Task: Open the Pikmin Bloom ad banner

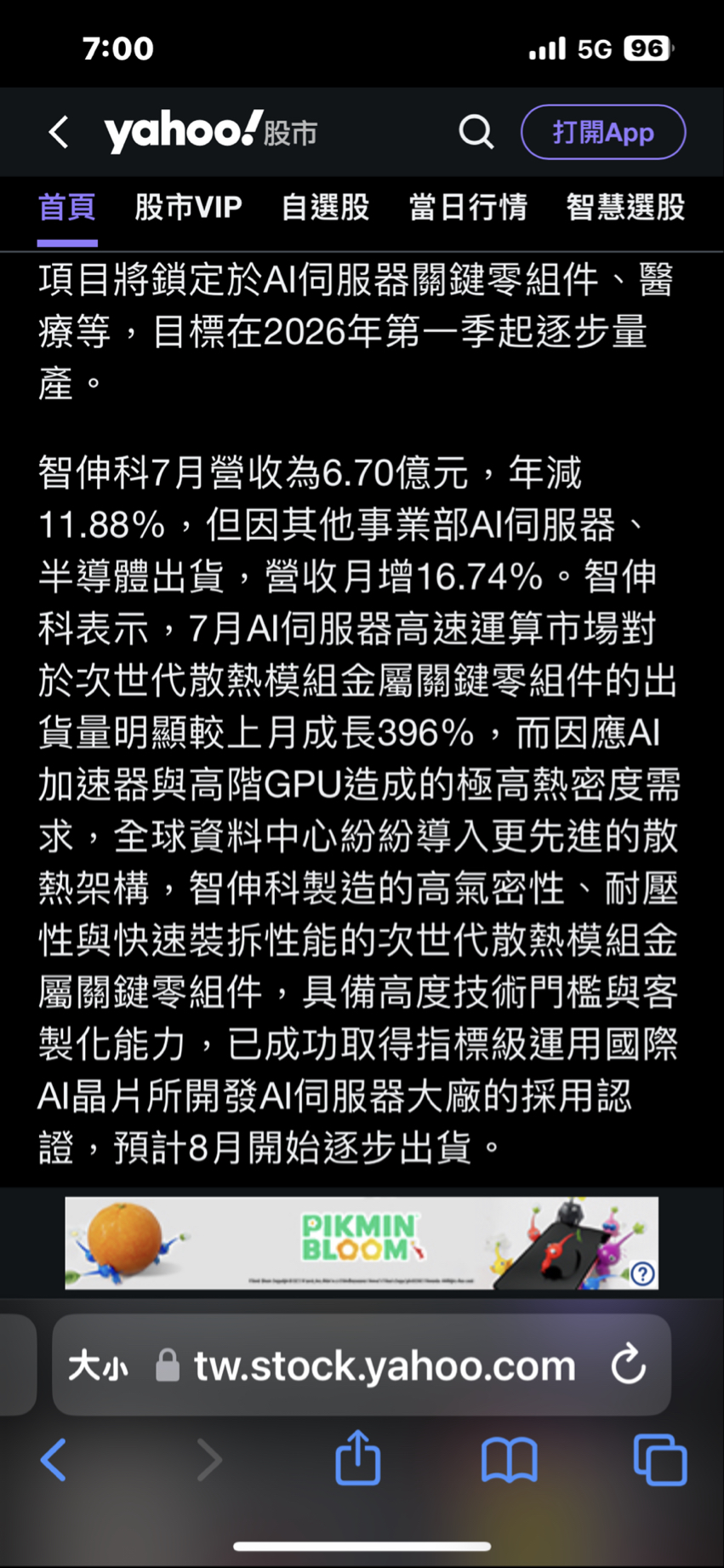Action: [x=361, y=1242]
